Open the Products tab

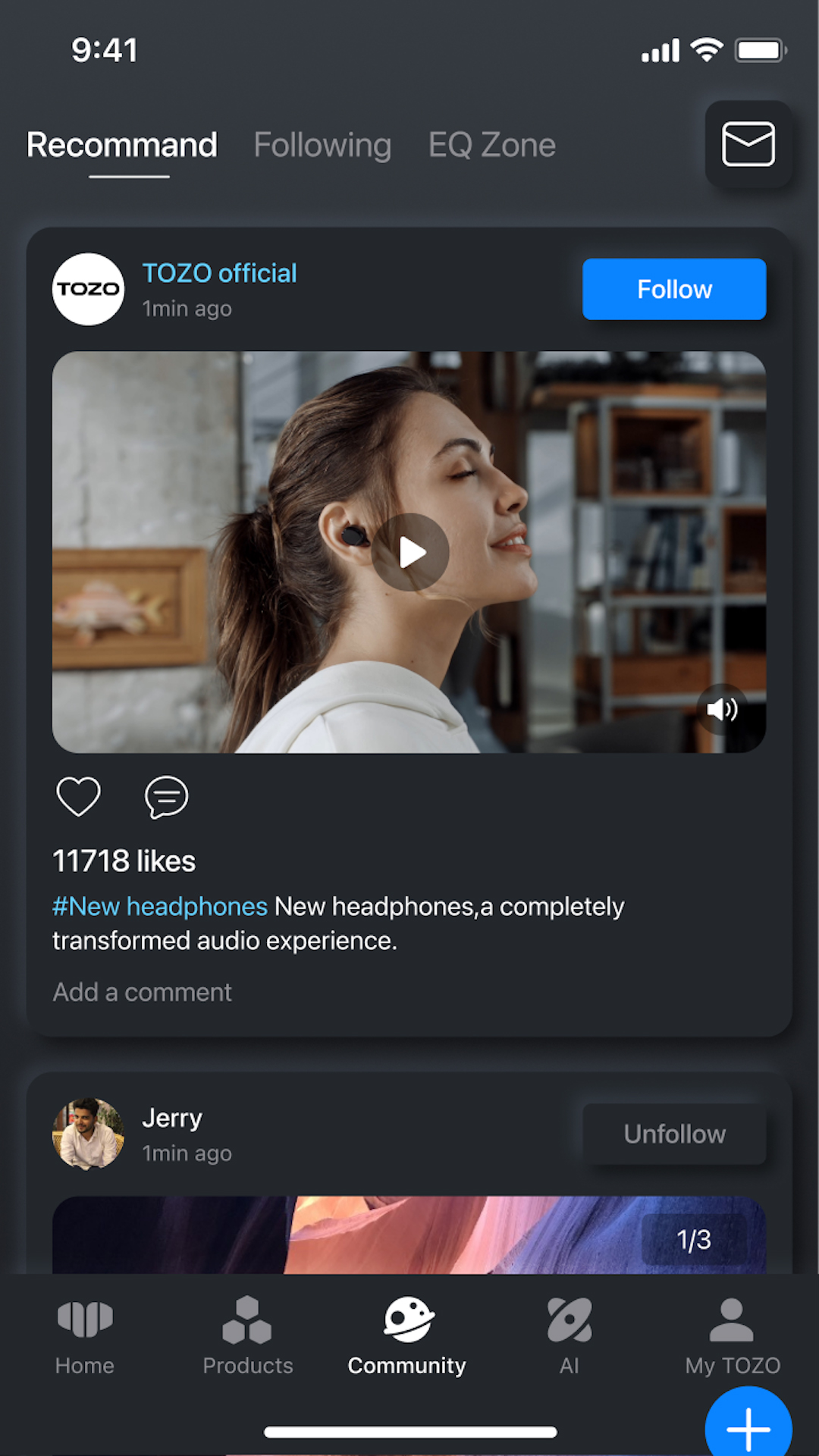click(x=247, y=1336)
